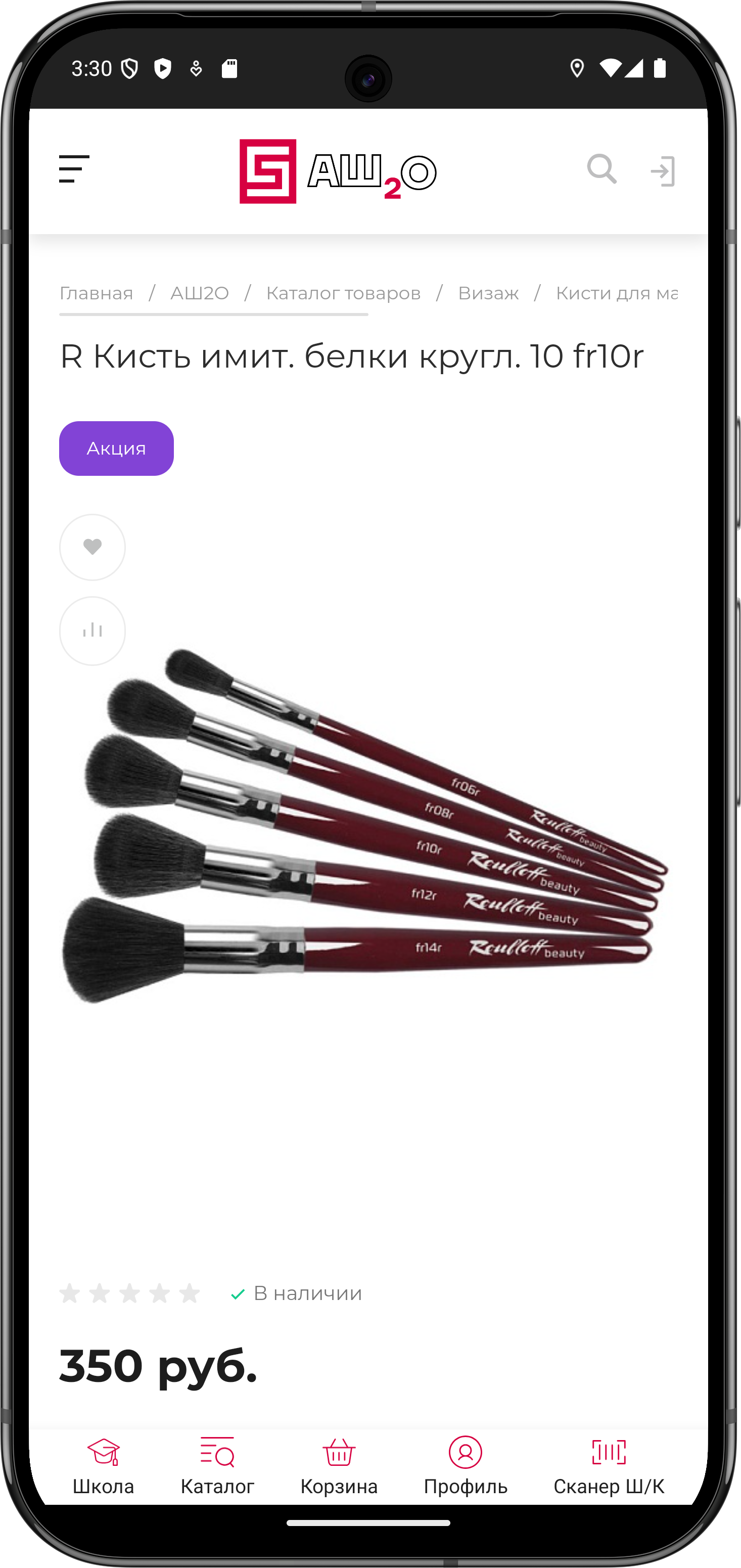Open the search magnifier icon
This screenshot has width=741, height=1568.
(x=601, y=169)
